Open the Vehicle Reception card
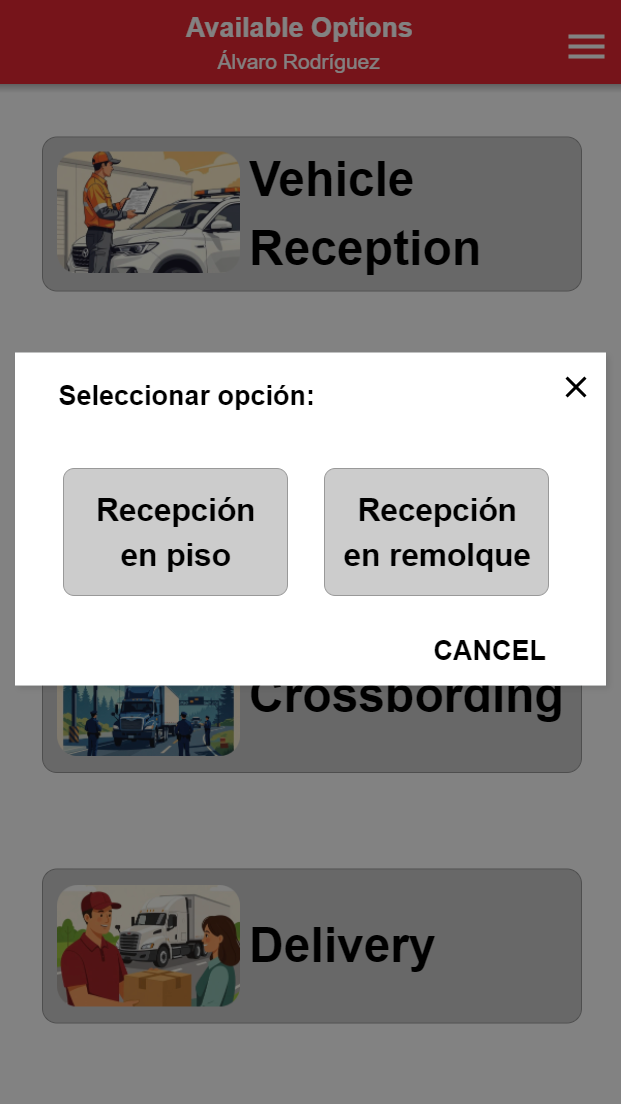Image resolution: width=621 pixels, height=1104 pixels. pyautogui.click(x=311, y=214)
